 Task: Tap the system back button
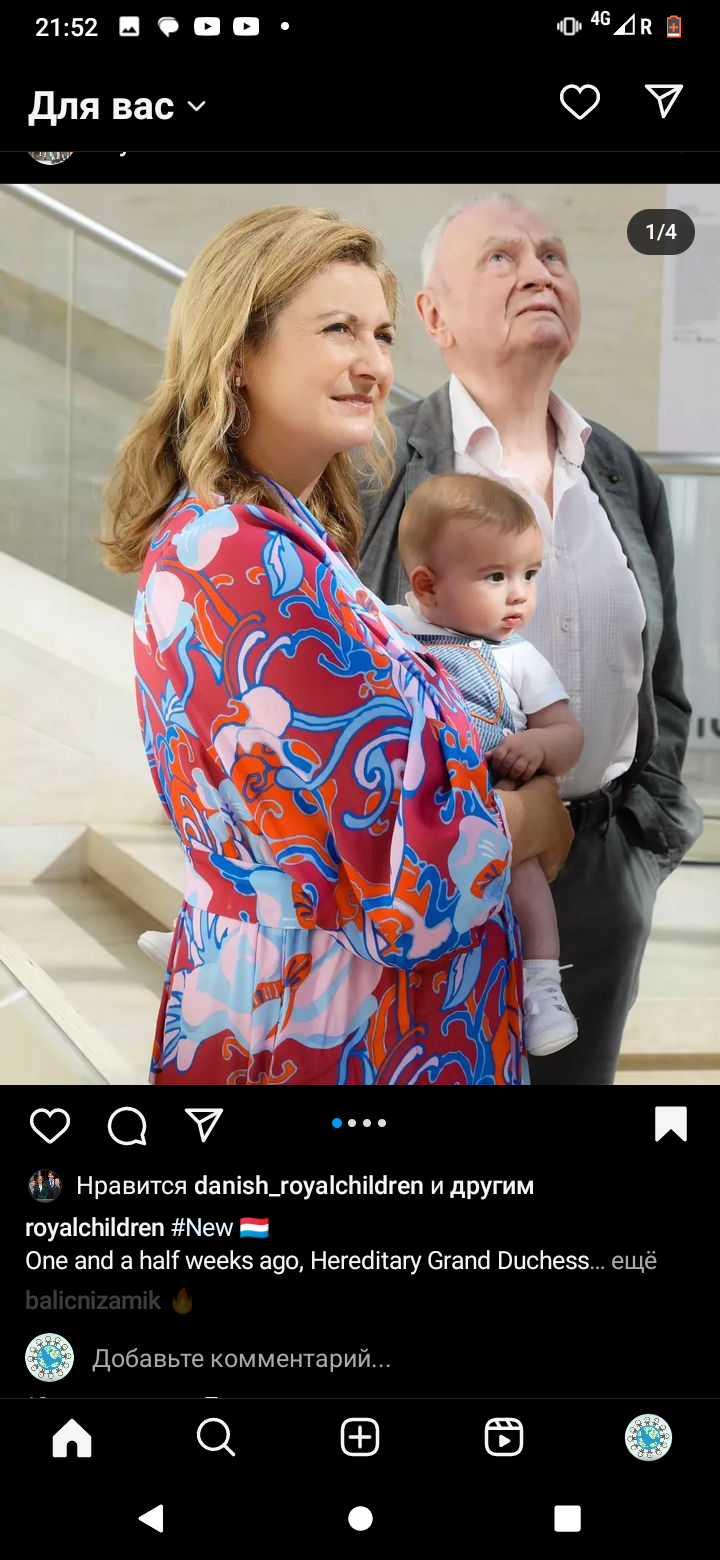[x=152, y=1518]
